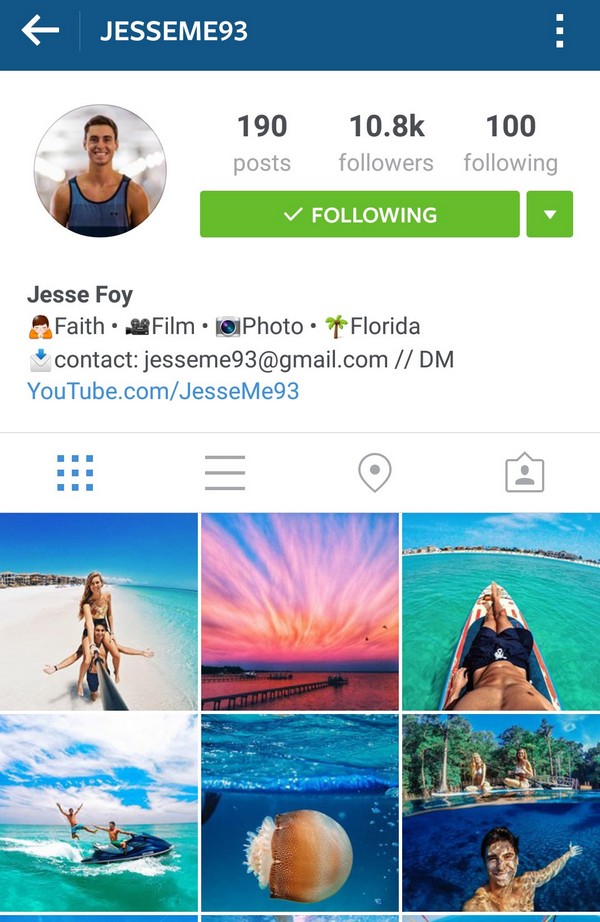Open the swimmer selfie in pool photo
This screenshot has height=922, width=600.
(x=501, y=812)
